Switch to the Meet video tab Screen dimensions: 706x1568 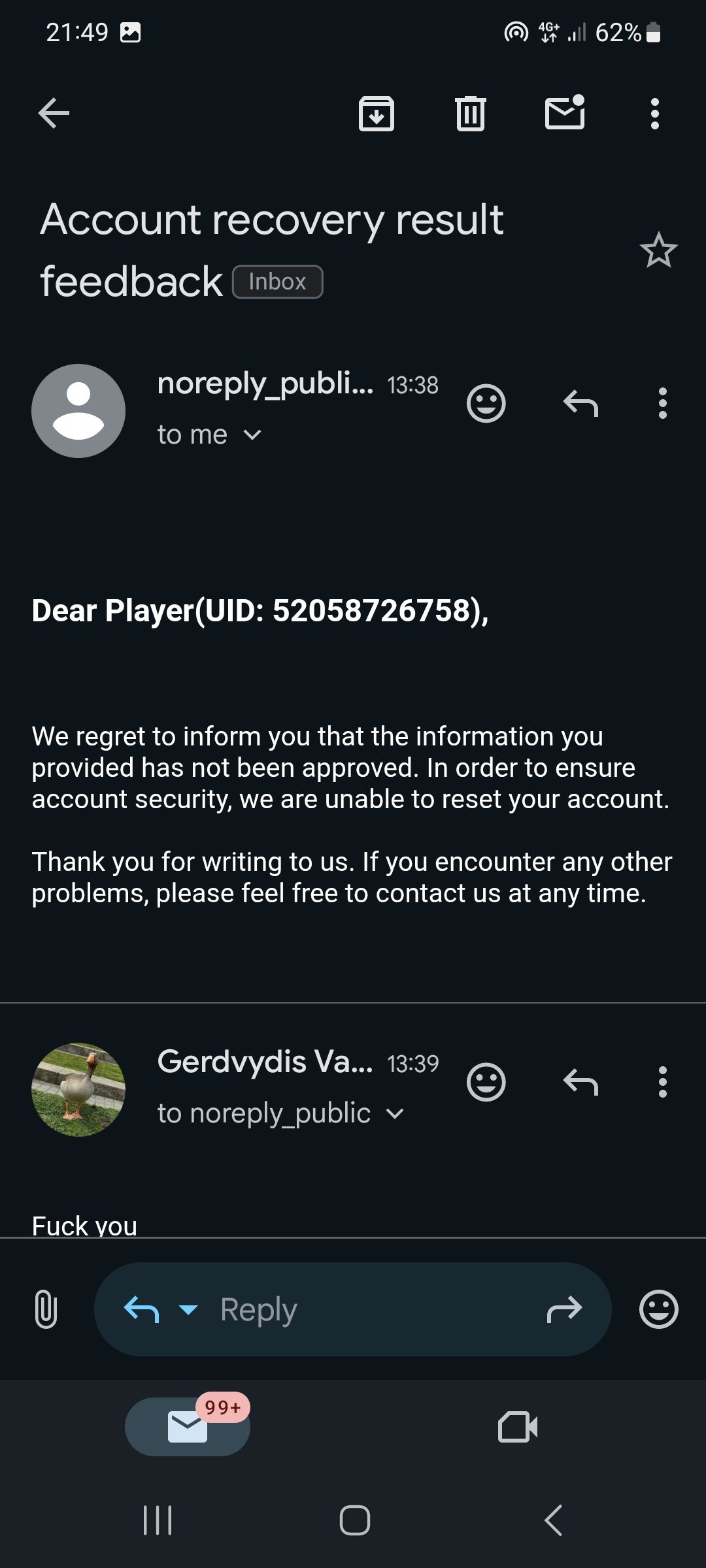pyautogui.click(x=518, y=1427)
